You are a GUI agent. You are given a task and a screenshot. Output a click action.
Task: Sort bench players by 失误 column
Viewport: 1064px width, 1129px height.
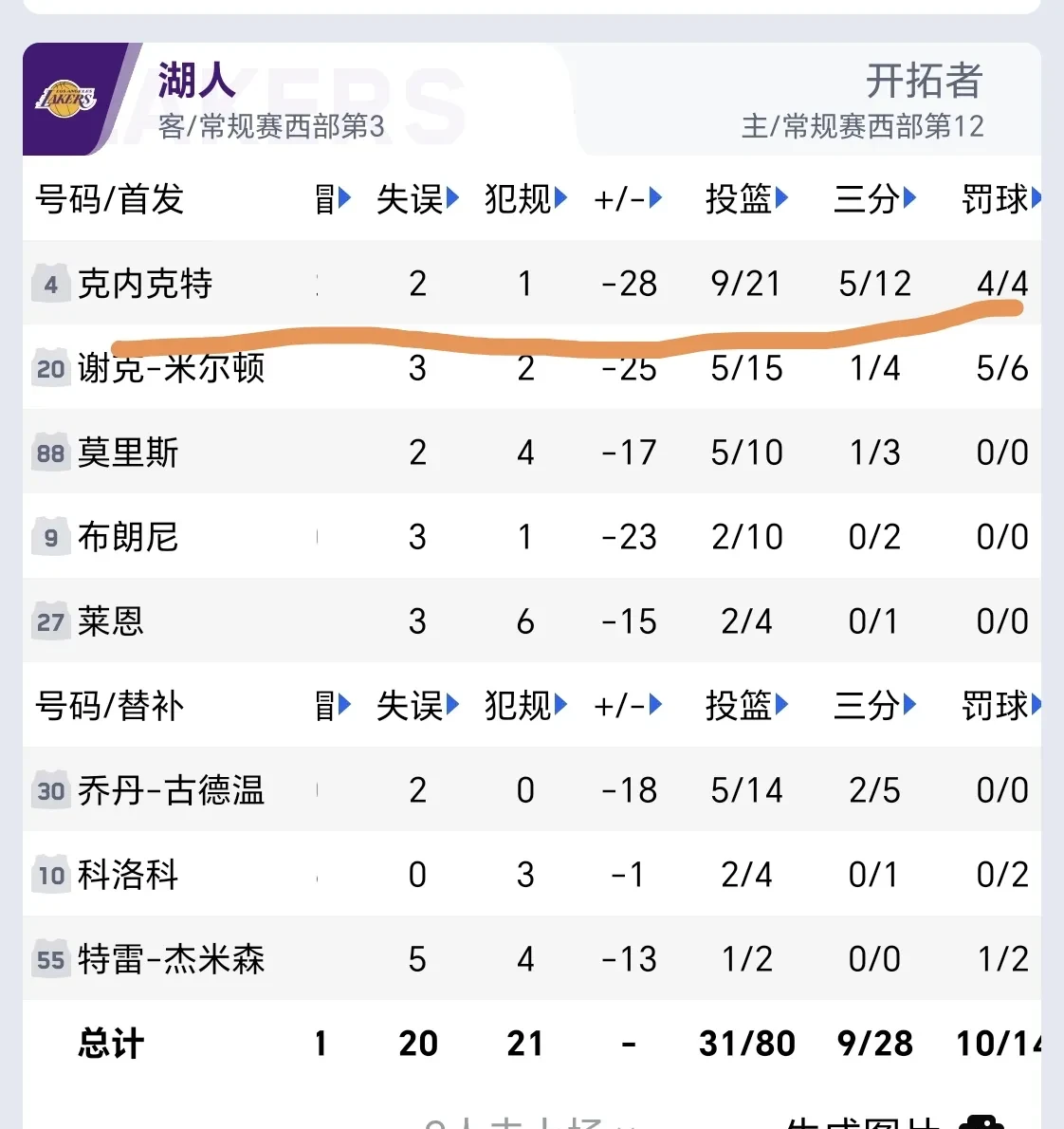pyautogui.click(x=417, y=706)
